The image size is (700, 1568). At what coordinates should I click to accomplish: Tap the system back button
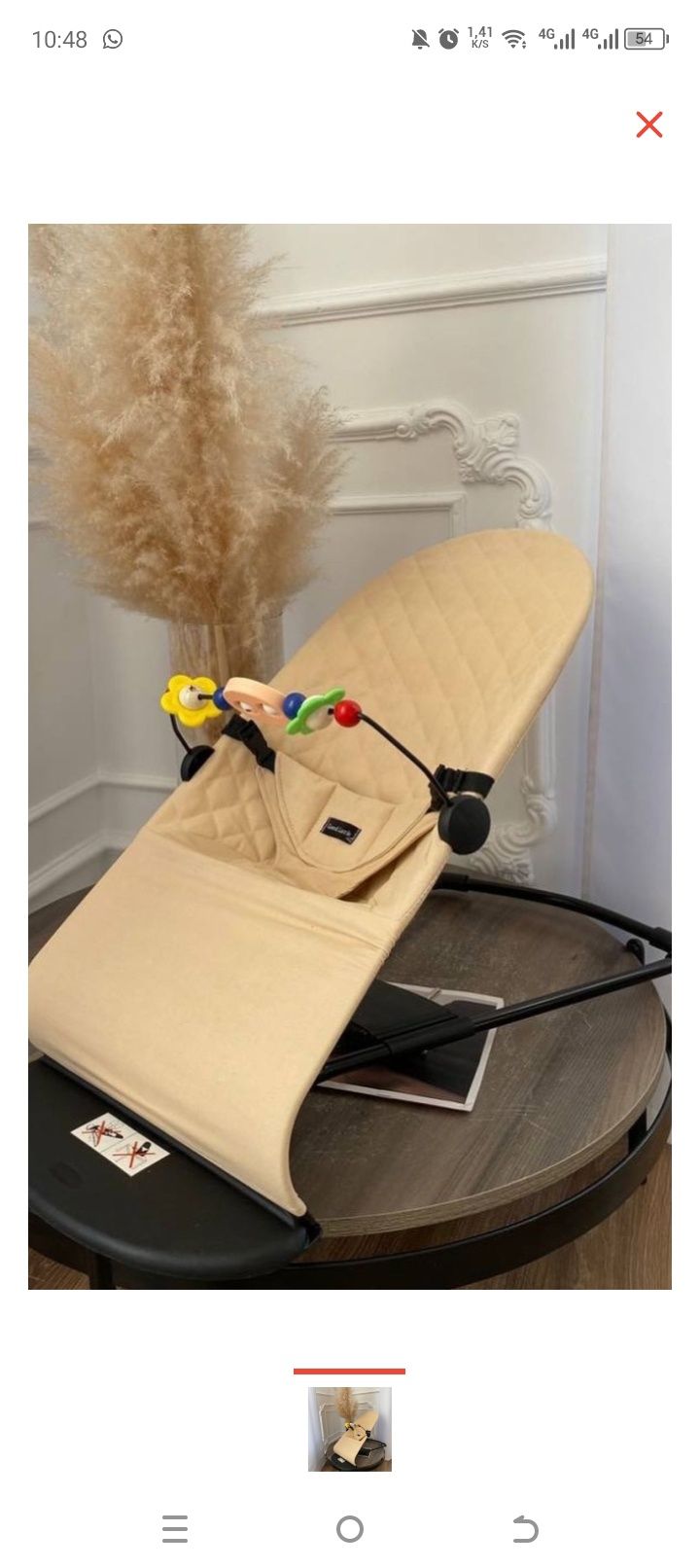(525, 1530)
